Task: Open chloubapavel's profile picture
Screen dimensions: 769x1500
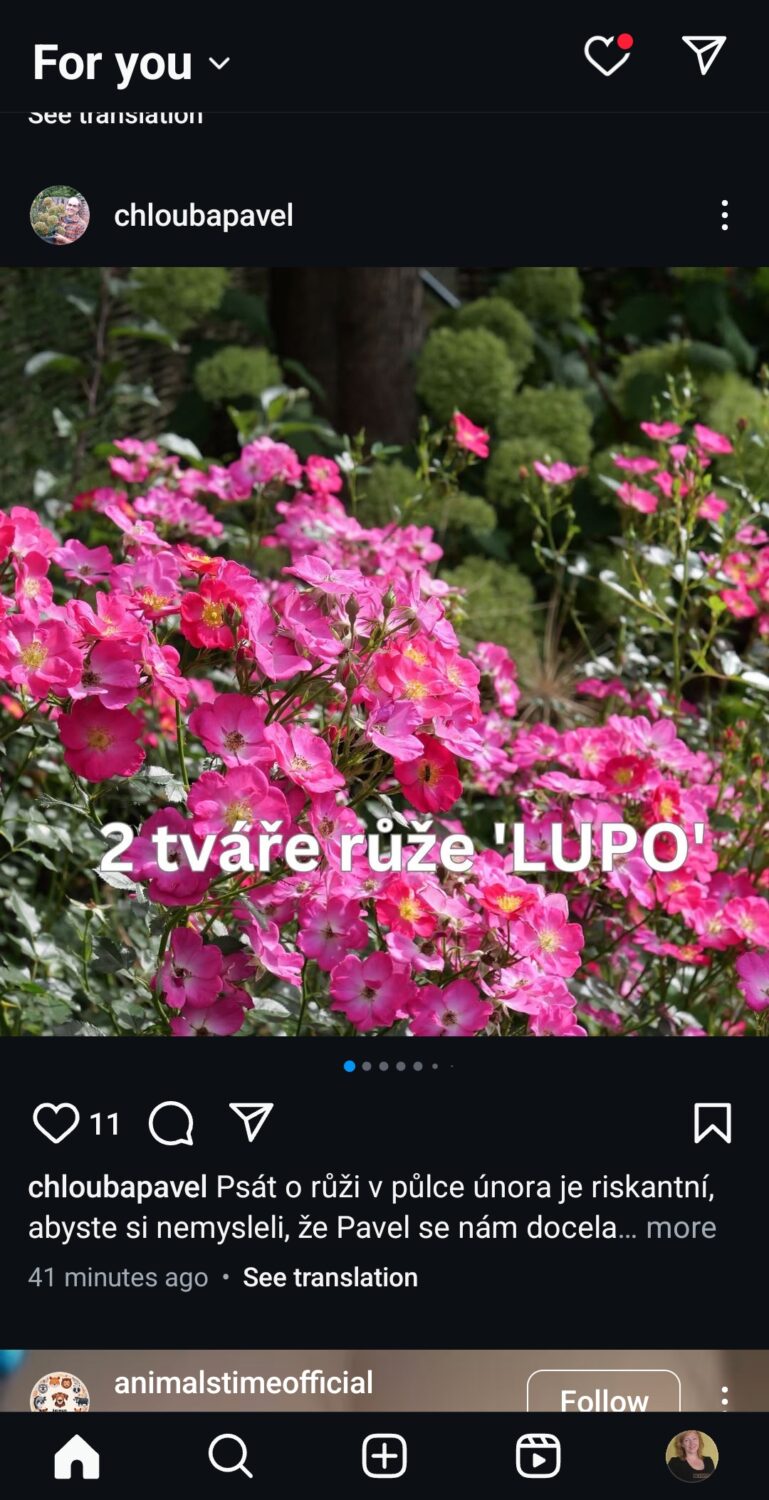Action: pyautogui.click(x=60, y=215)
